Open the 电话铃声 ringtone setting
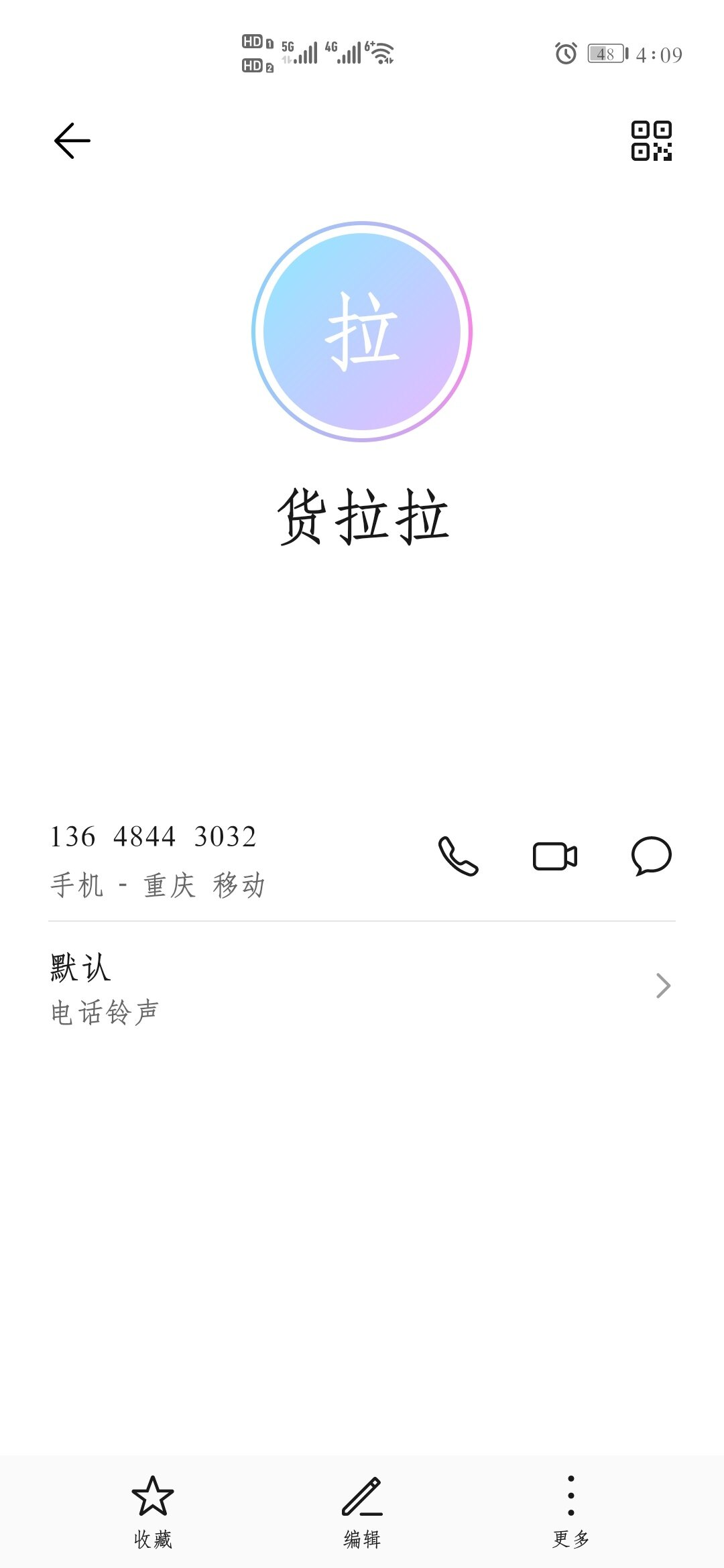 [x=362, y=986]
